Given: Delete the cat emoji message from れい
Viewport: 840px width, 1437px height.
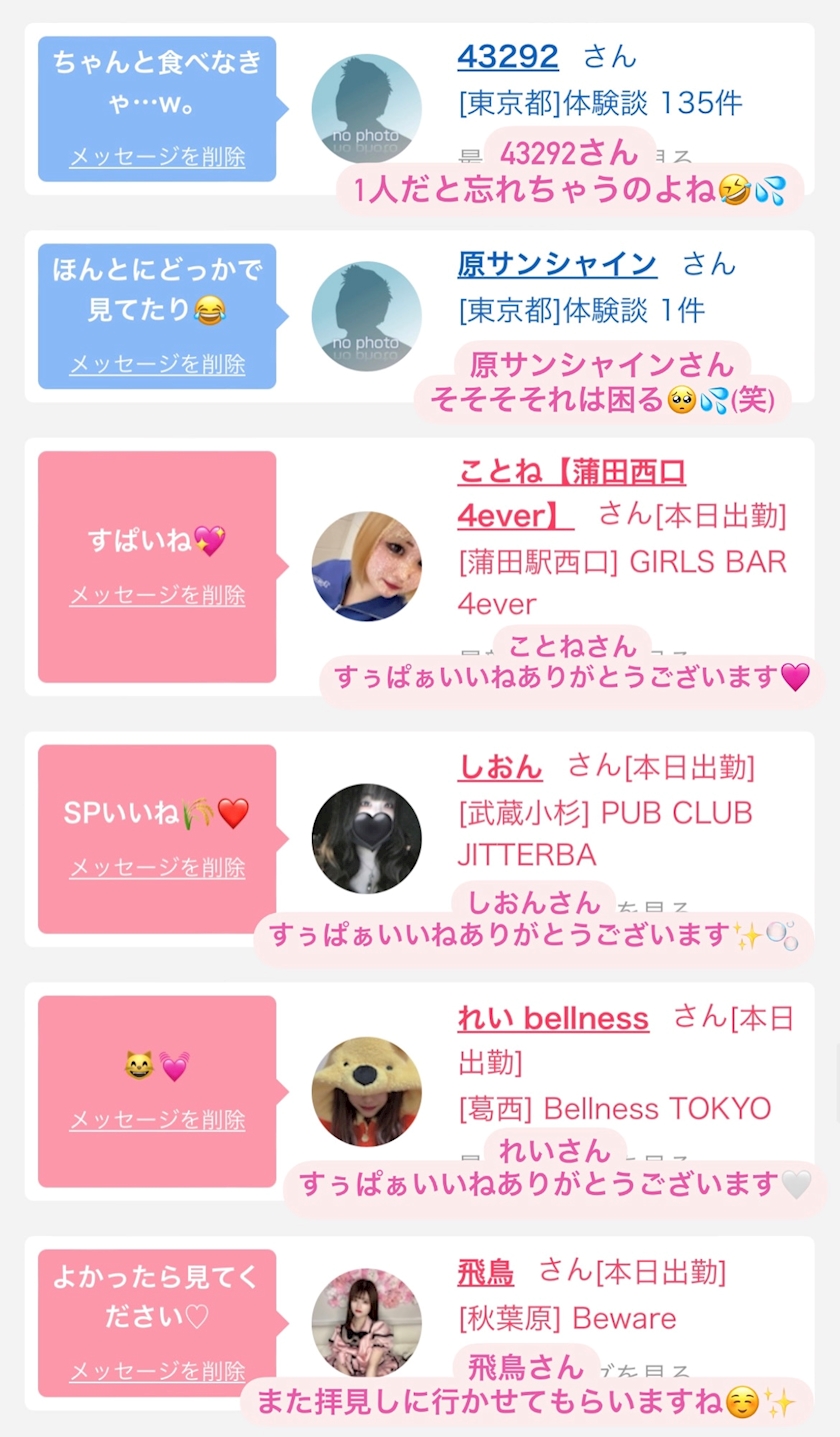Looking at the screenshot, I should 157,1120.
